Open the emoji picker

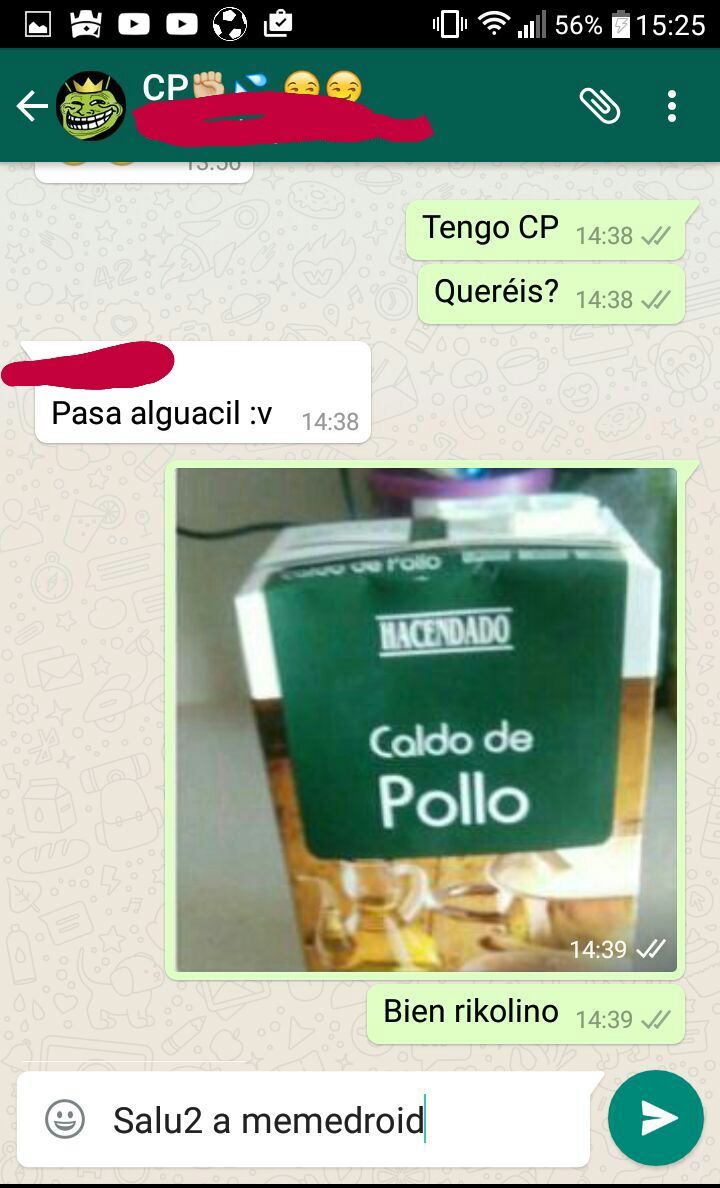(x=64, y=1119)
